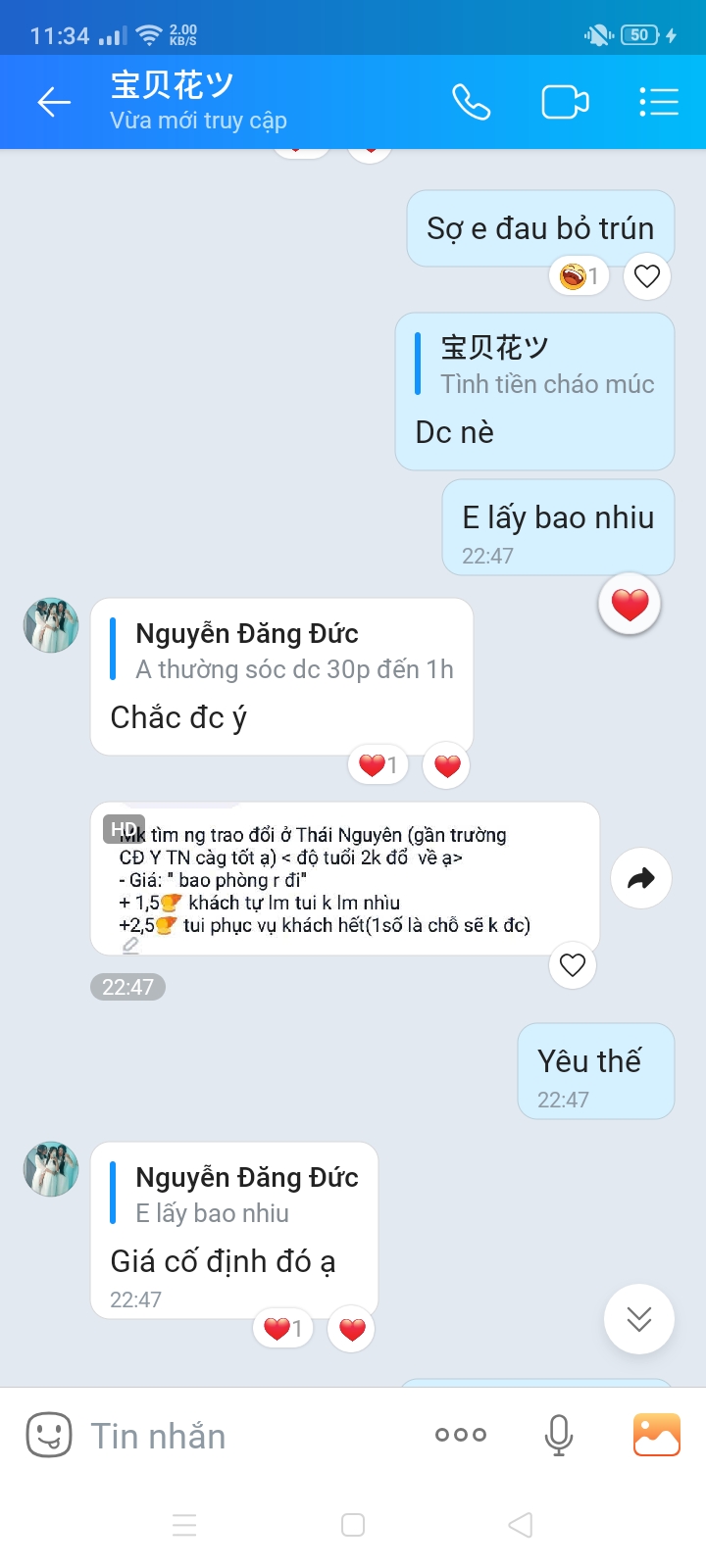Open the photo gallery picker
The height and width of the screenshot is (1568, 706).
coord(657,1435)
